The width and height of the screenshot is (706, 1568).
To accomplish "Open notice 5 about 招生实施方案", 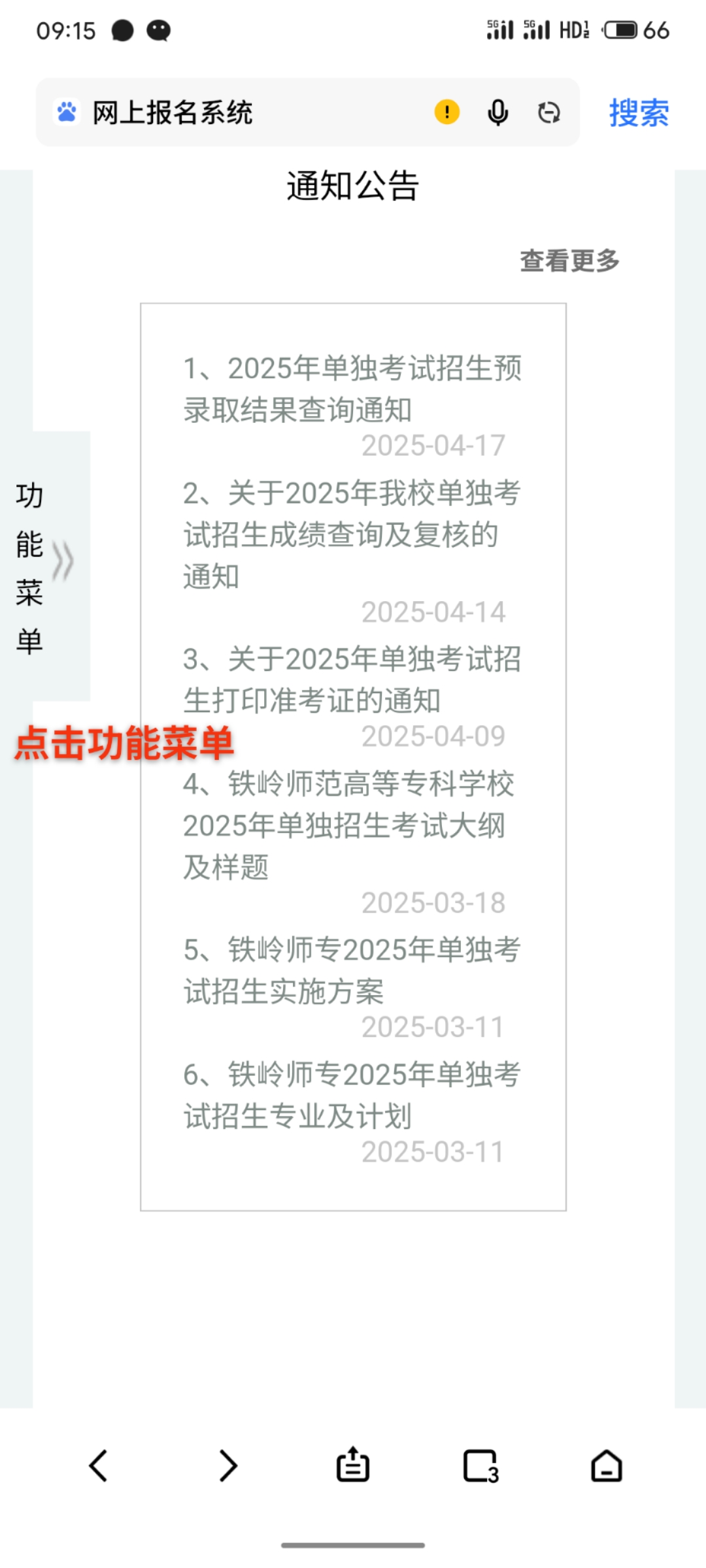I will pyautogui.click(x=352, y=970).
